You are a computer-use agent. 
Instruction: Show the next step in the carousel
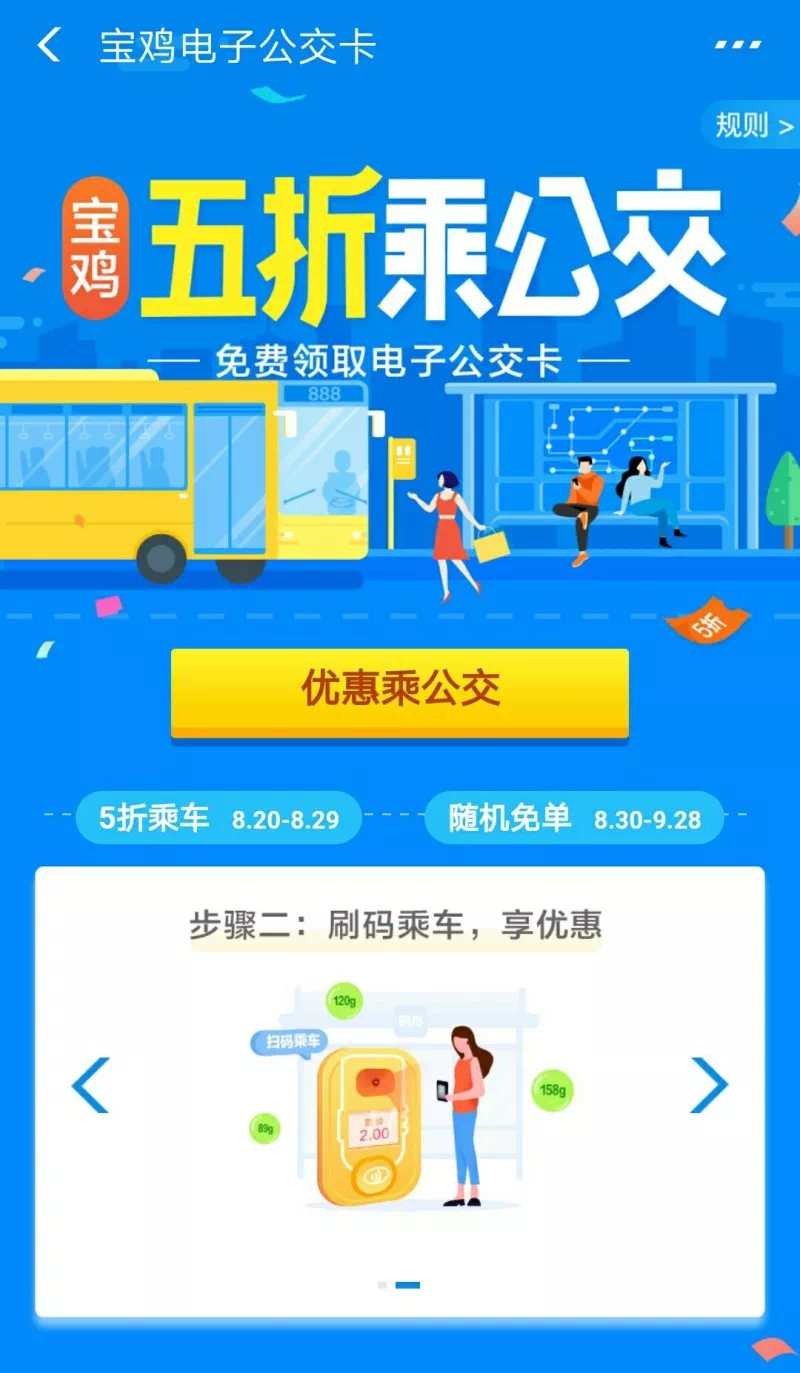pyautogui.click(x=709, y=1084)
